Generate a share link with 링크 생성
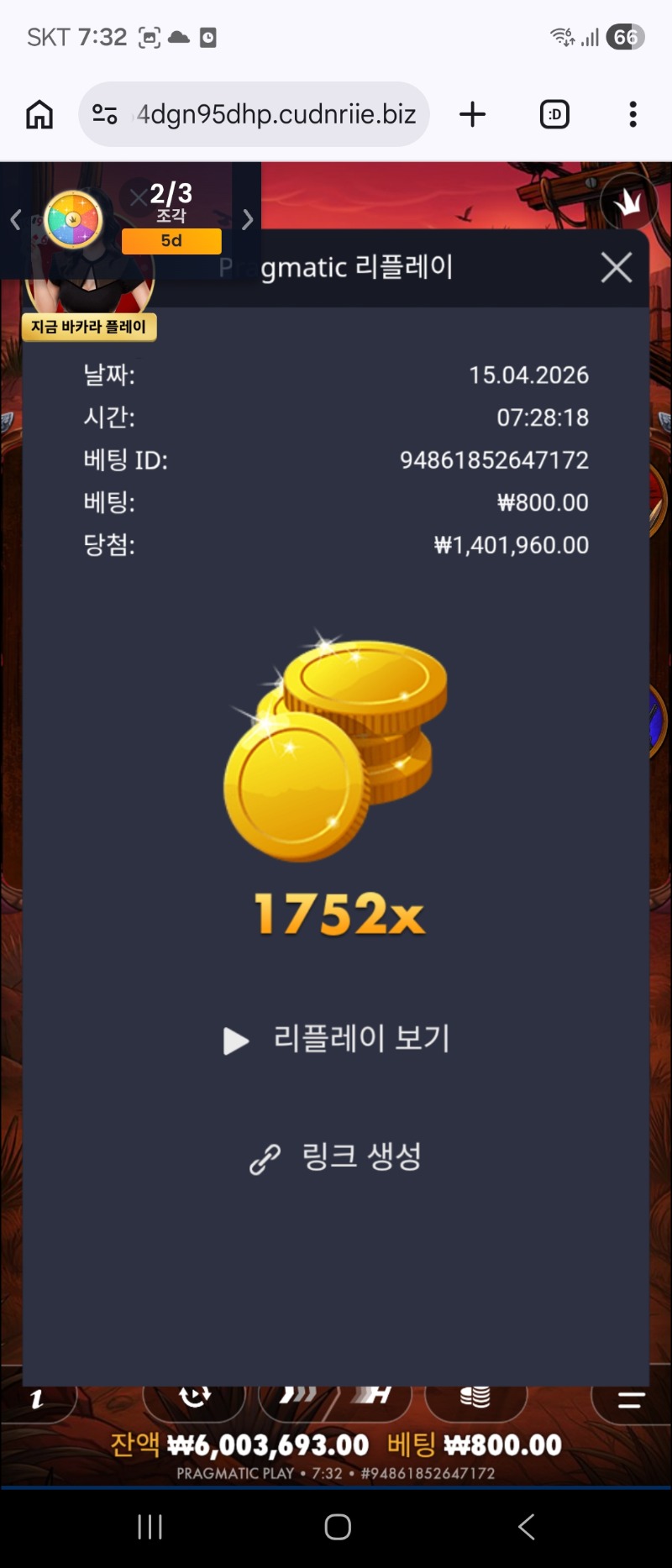Viewport: 672px width, 1568px height. [338, 1158]
